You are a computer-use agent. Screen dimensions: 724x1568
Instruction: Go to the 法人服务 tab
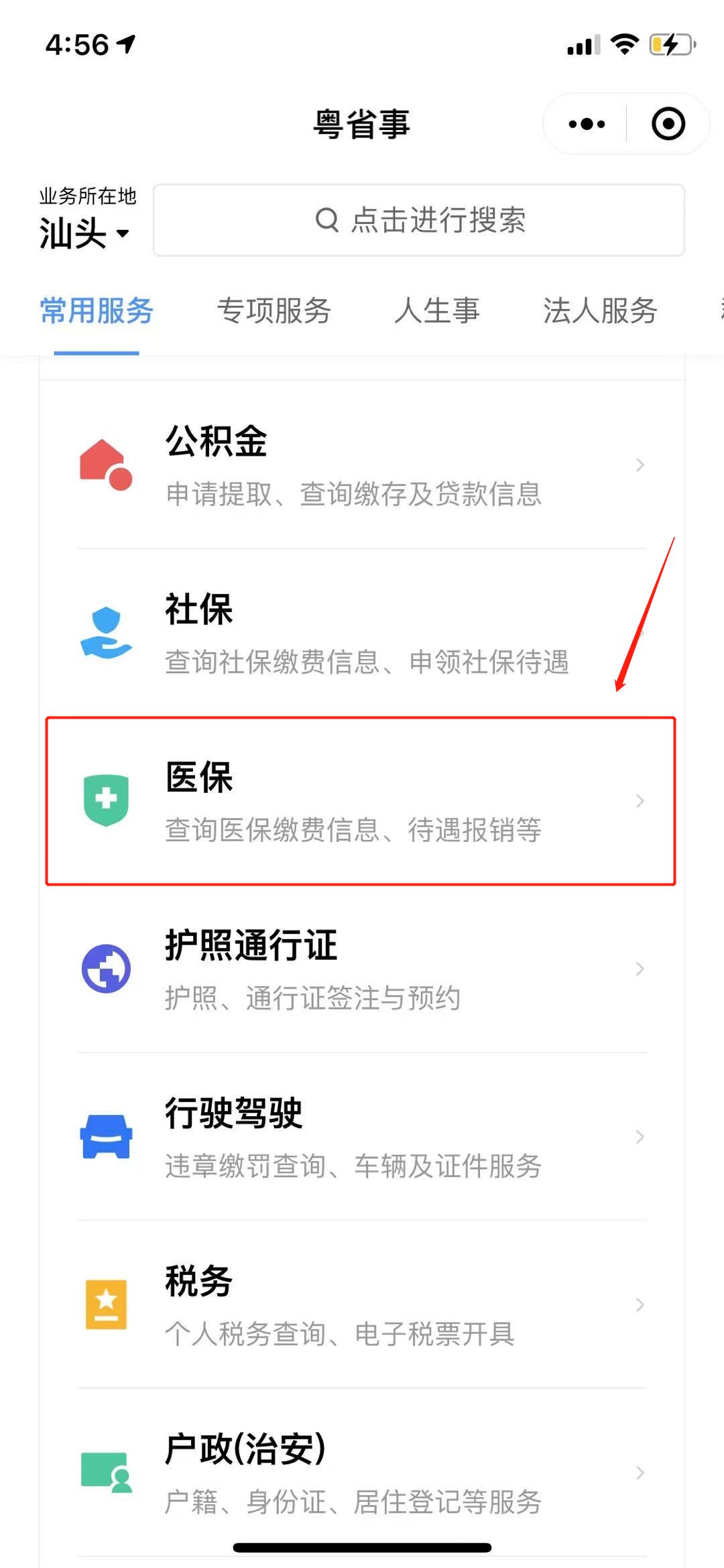click(x=600, y=311)
